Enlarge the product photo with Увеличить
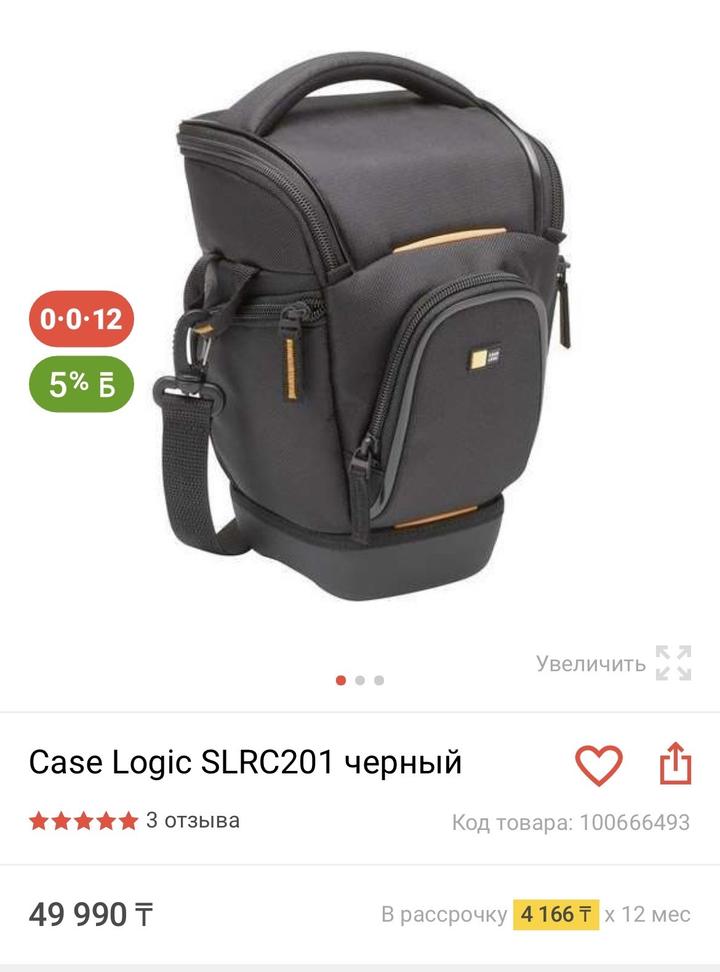The width and height of the screenshot is (720, 972). (614, 663)
